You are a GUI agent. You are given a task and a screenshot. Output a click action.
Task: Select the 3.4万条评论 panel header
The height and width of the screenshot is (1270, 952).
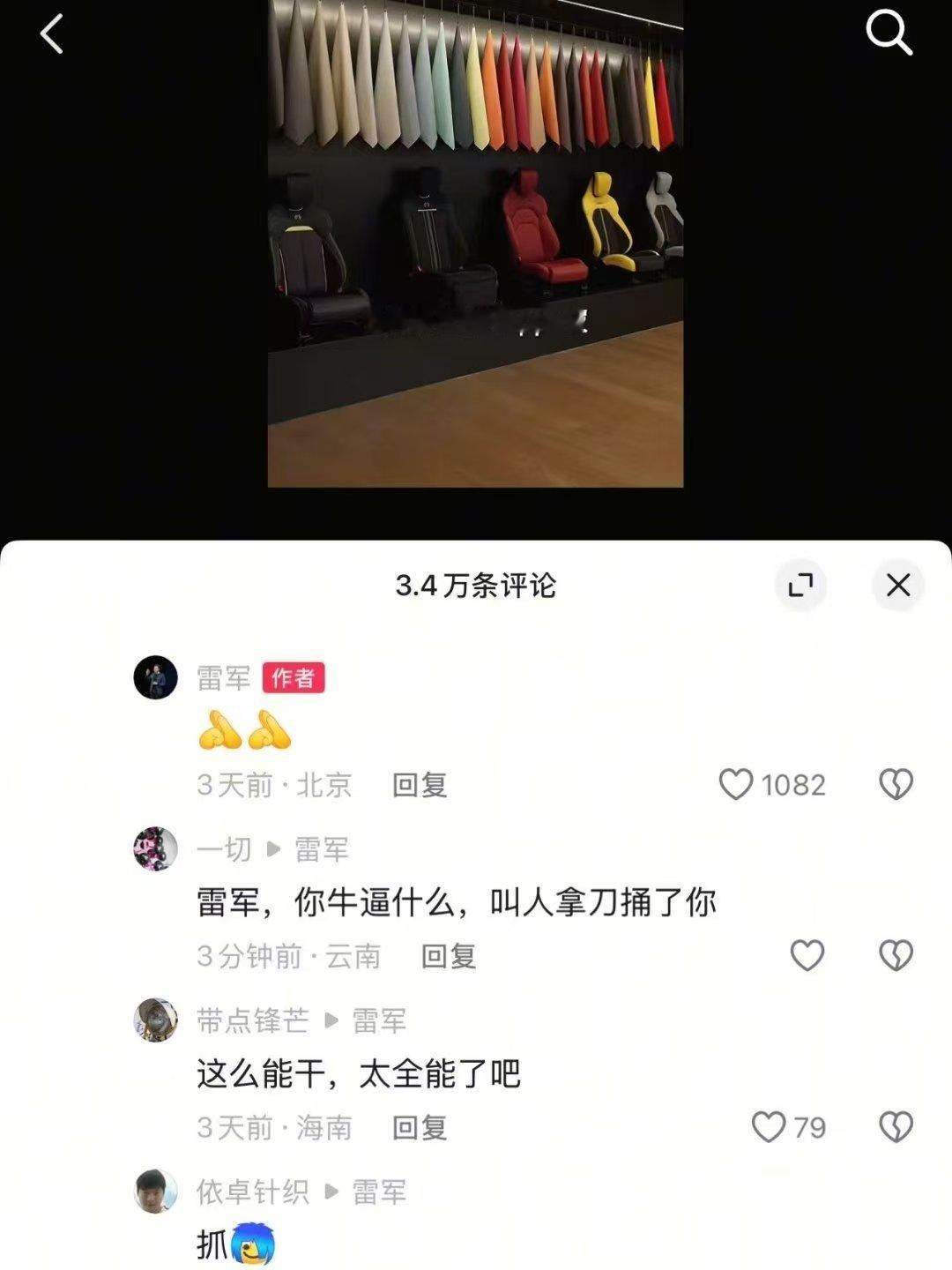click(x=476, y=585)
